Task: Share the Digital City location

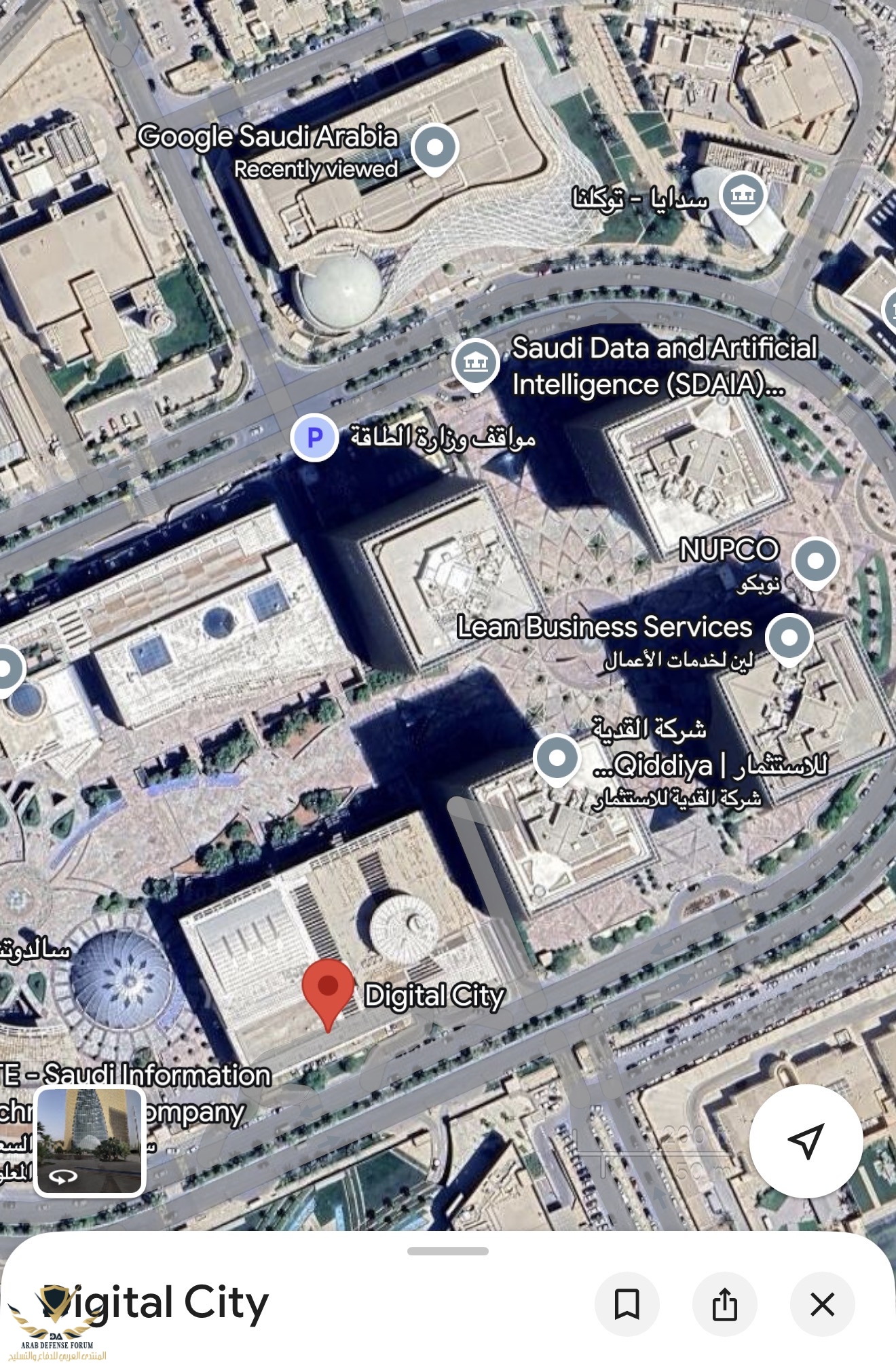Action: 724,1304
